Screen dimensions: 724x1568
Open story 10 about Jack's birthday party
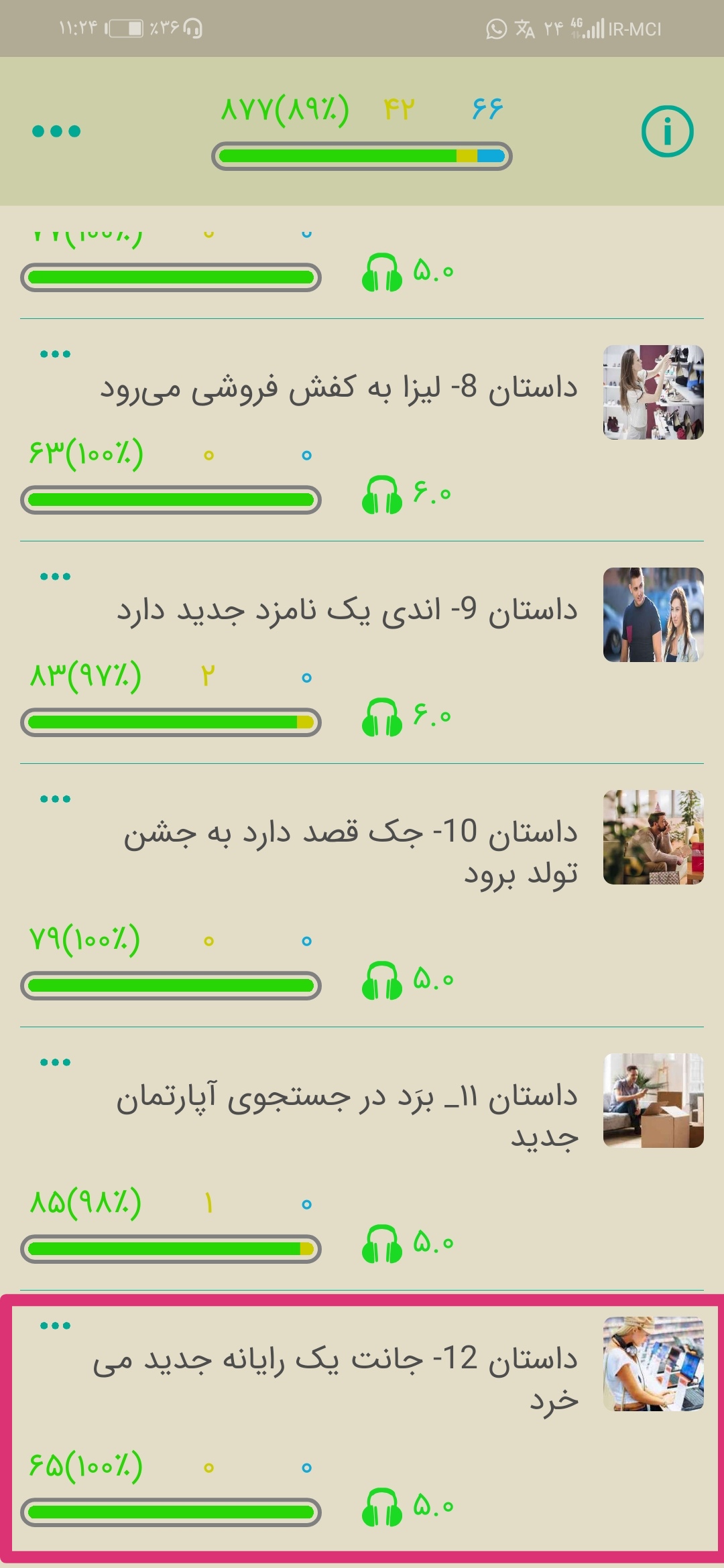pyautogui.click(x=350, y=851)
